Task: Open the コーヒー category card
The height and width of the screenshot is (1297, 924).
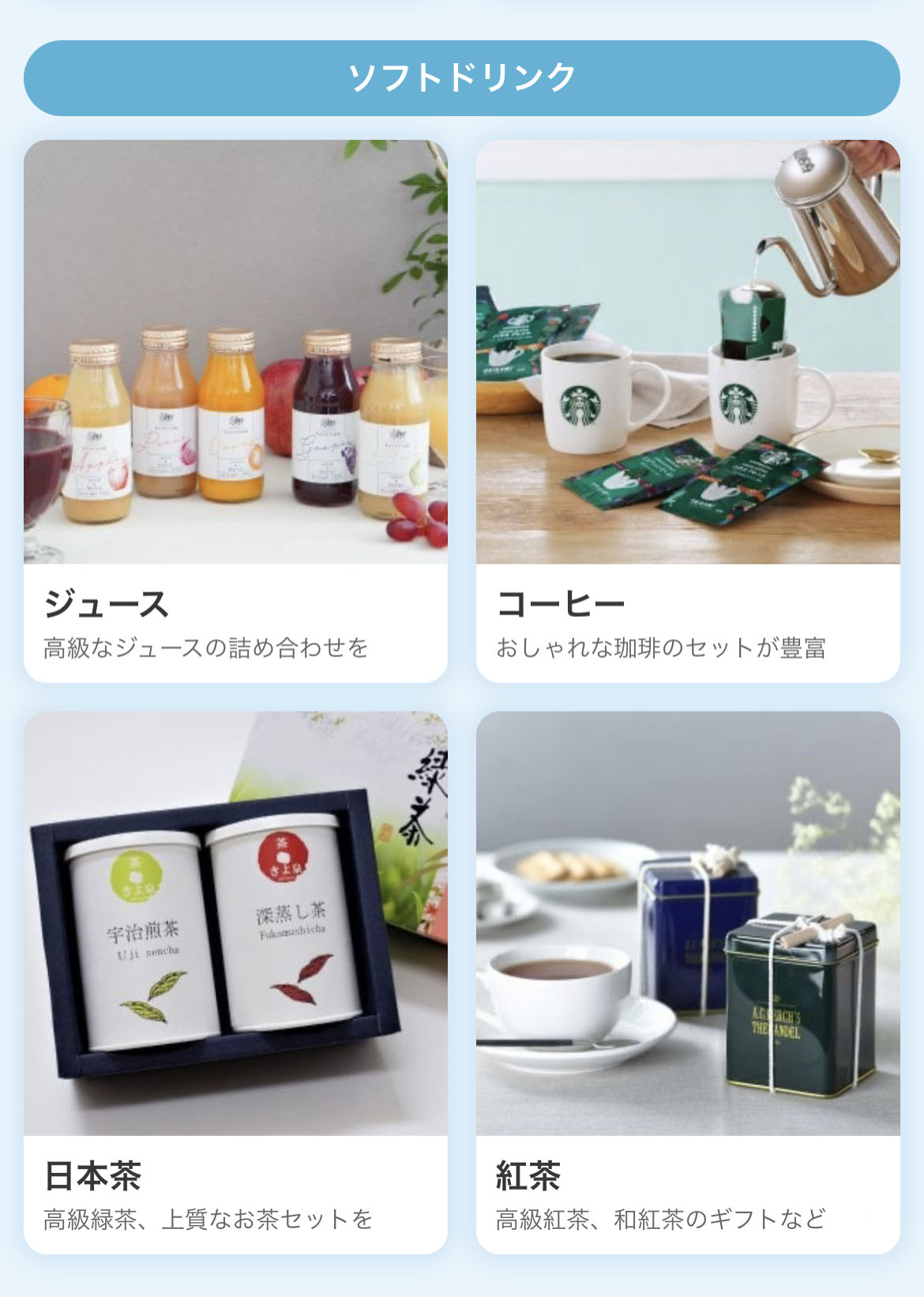Action: click(x=687, y=411)
